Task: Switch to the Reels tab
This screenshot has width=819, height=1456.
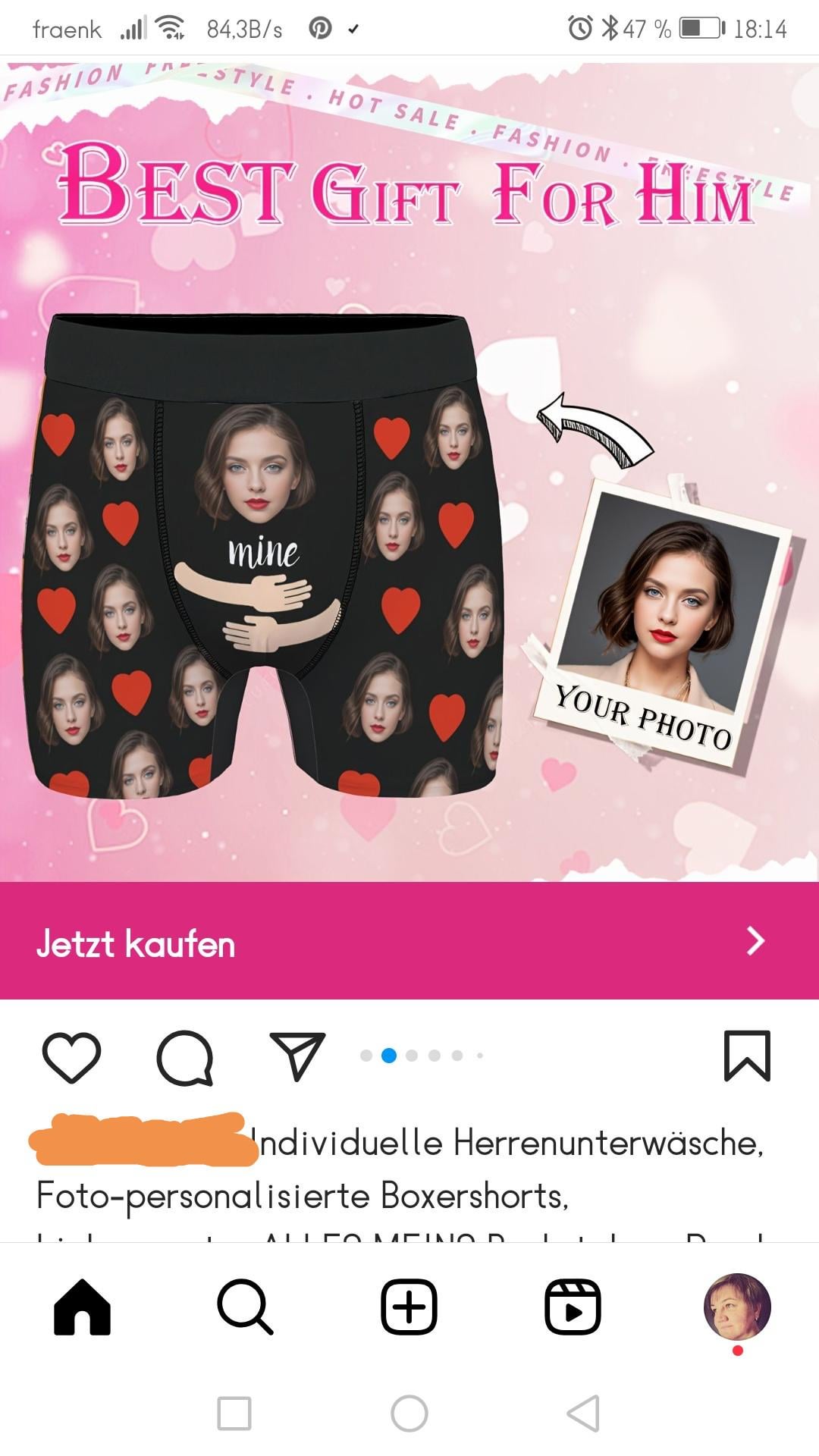Action: [573, 1307]
